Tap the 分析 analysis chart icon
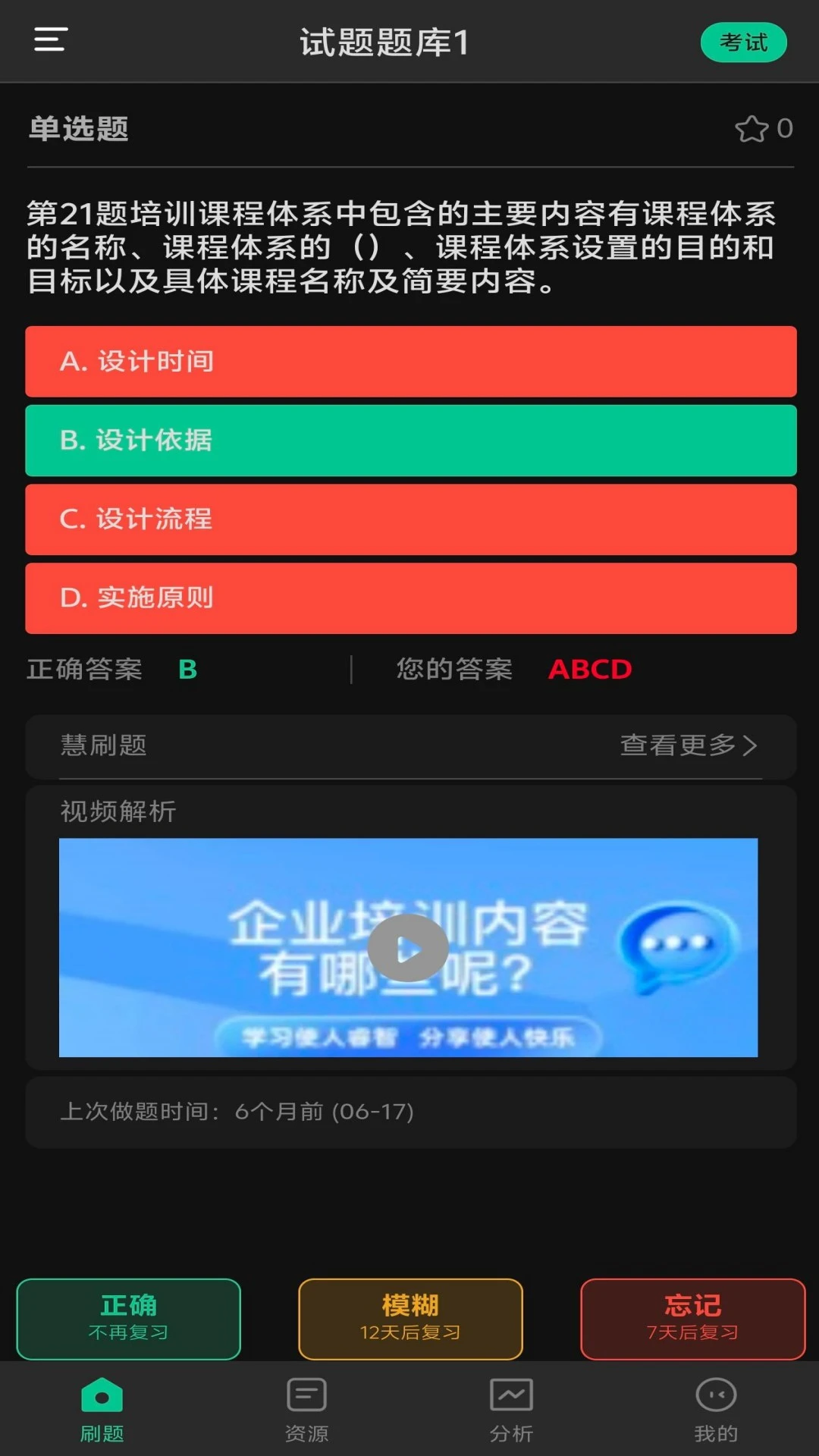The height and width of the screenshot is (1456, 819). [510, 1409]
